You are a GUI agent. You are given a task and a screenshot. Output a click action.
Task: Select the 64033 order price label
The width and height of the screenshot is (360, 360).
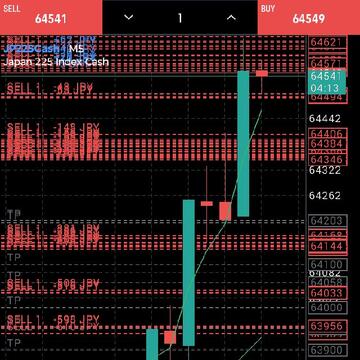[328, 293]
